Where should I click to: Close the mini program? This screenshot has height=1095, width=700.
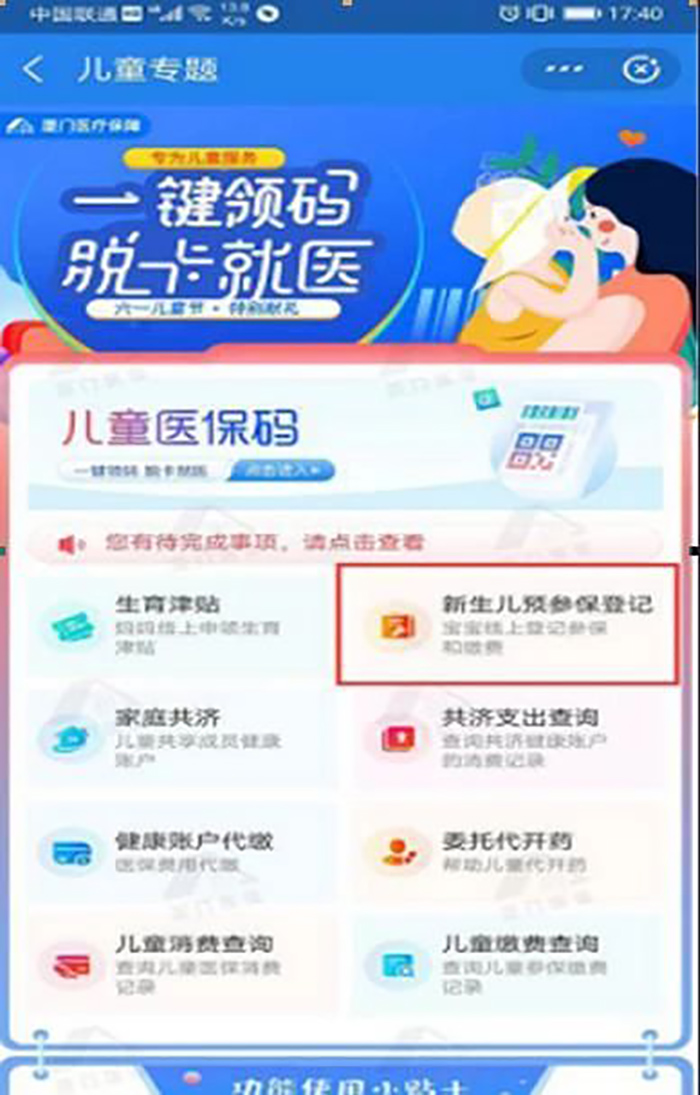pyautogui.click(x=641, y=70)
